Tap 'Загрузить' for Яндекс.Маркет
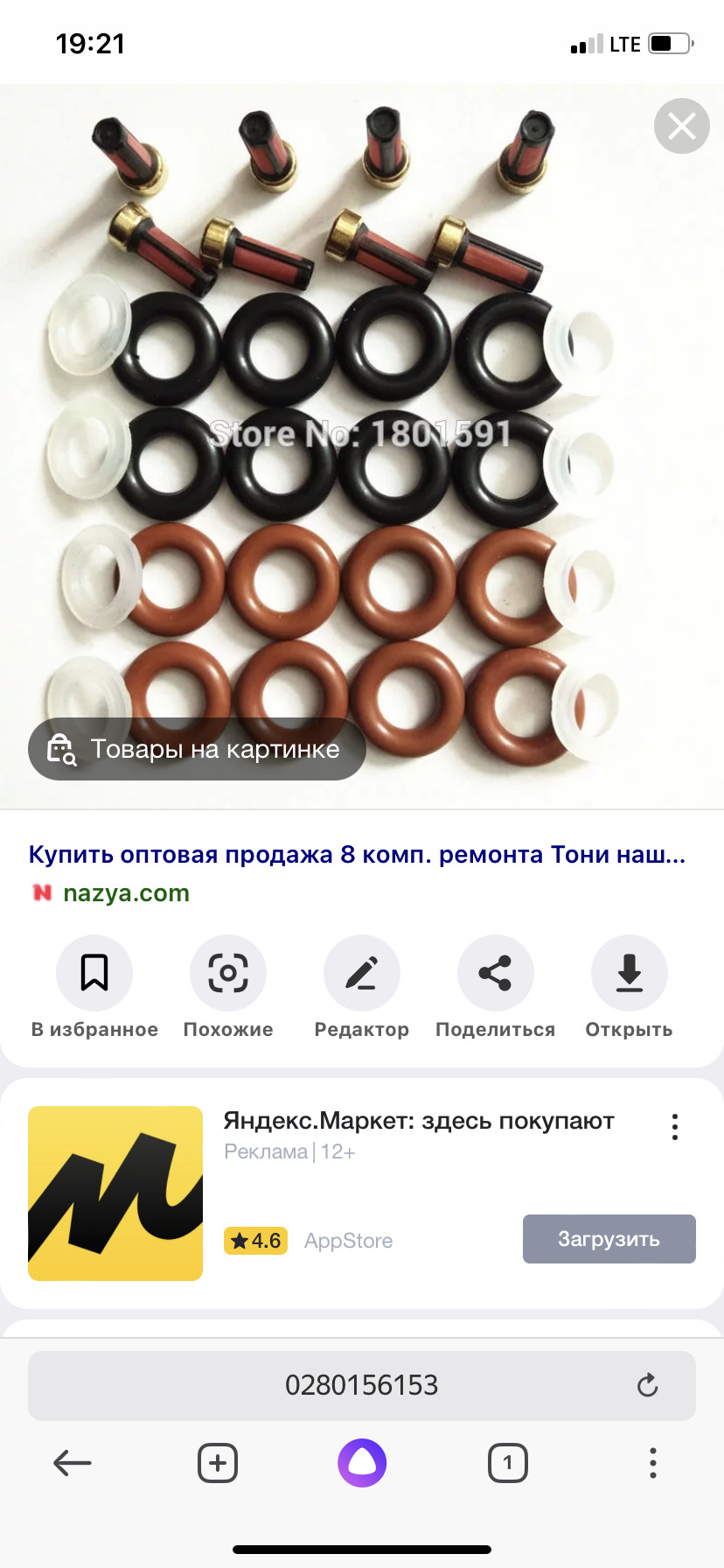 (x=609, y=1239)
